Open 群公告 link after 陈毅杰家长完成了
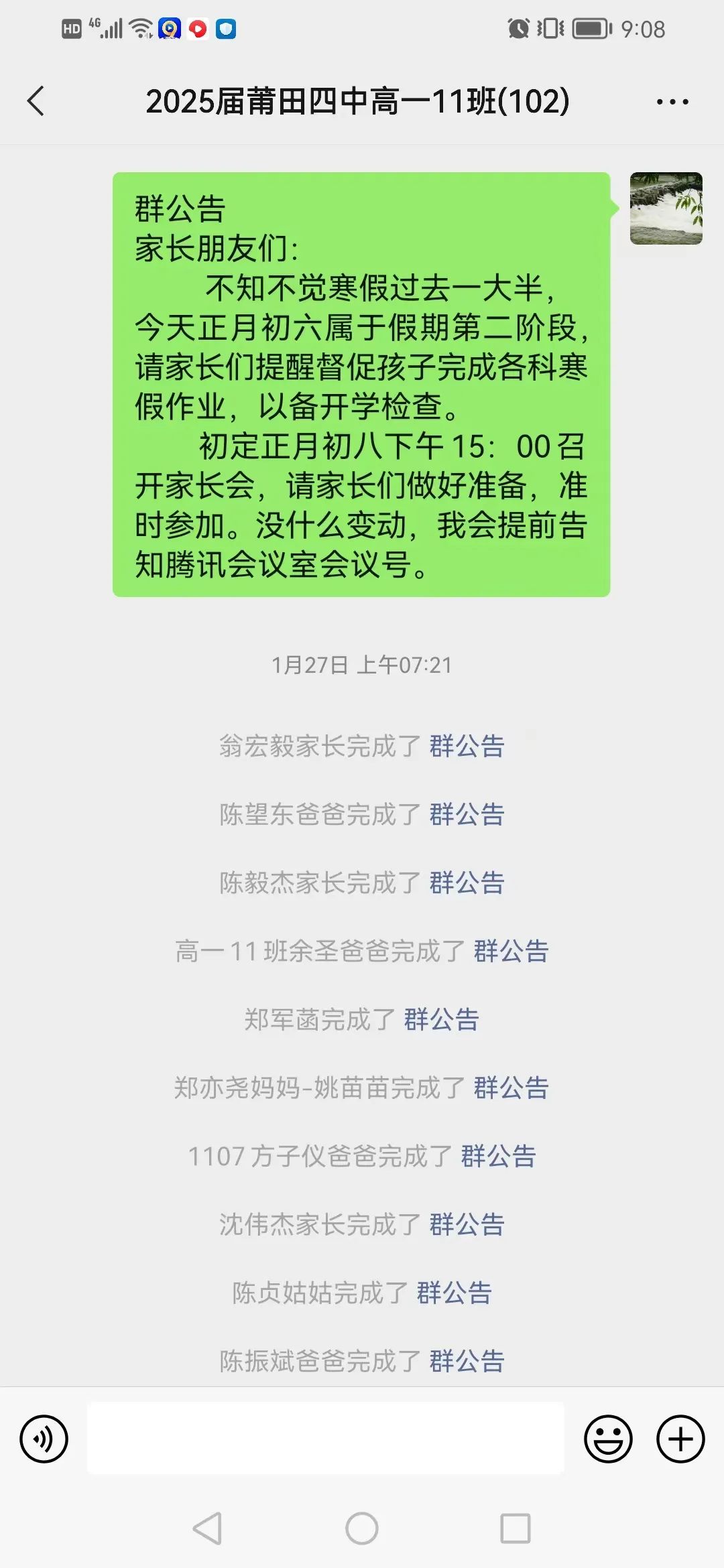 [467, 883]
